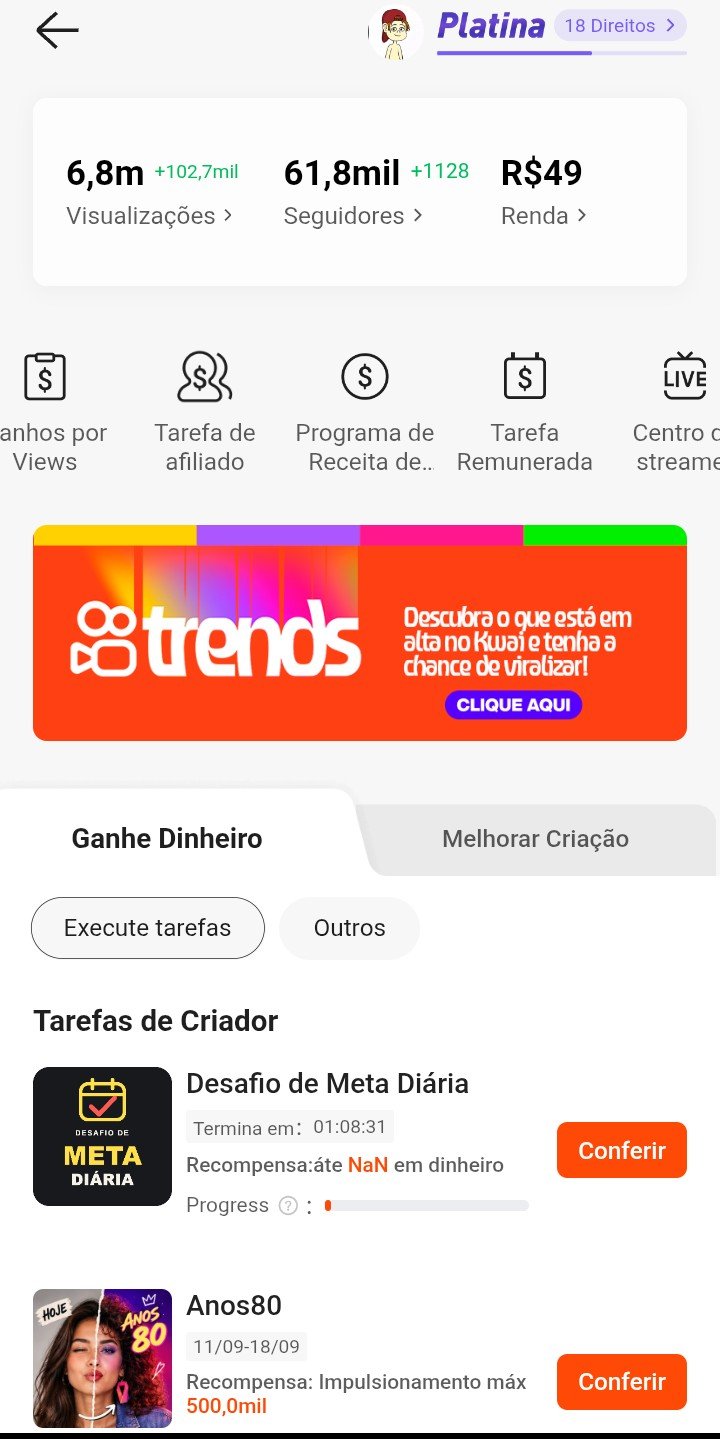This screenshot has width=720, height=1439.
Task: Tap Conferir for the Anos80 task
Action: pos(622,1382)
